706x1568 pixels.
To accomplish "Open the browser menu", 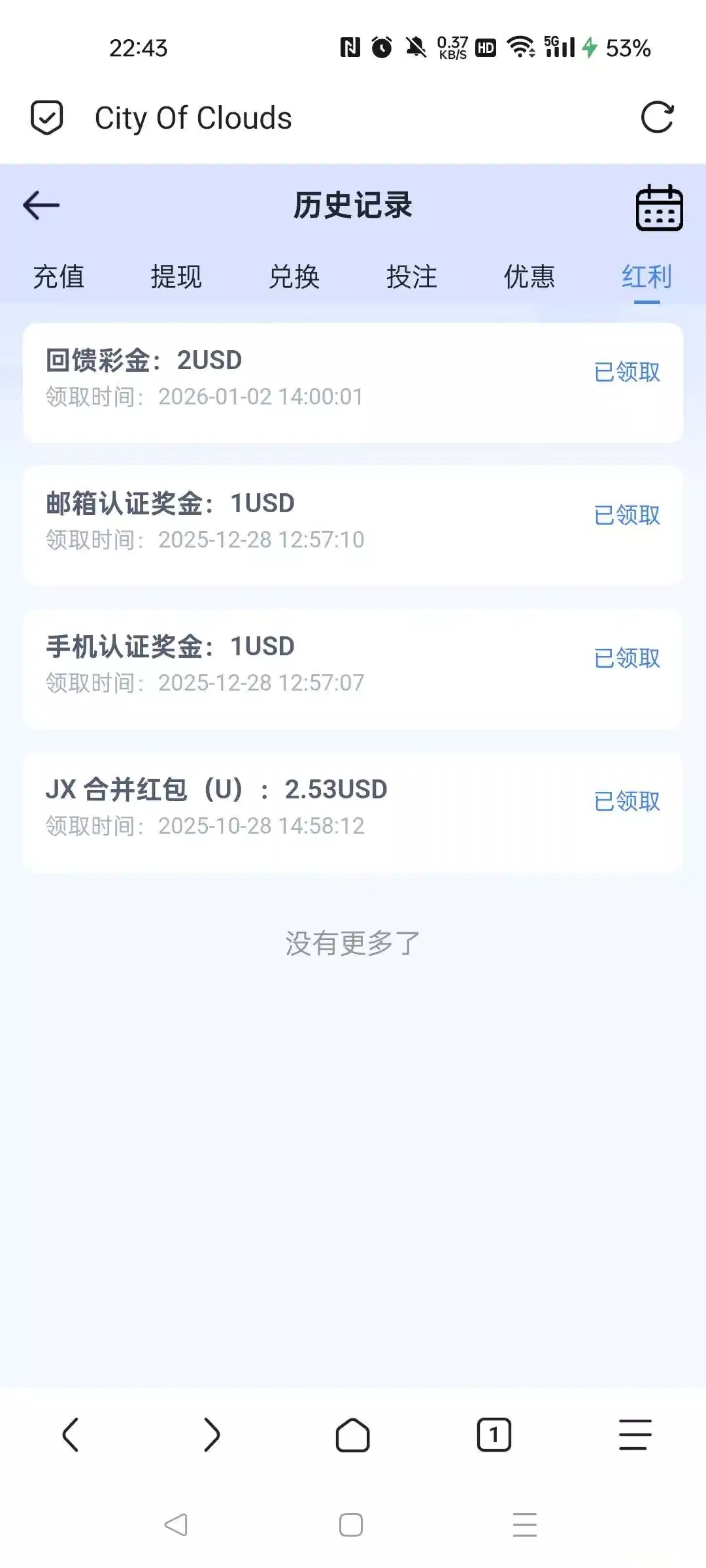I will click(635, 1435).
